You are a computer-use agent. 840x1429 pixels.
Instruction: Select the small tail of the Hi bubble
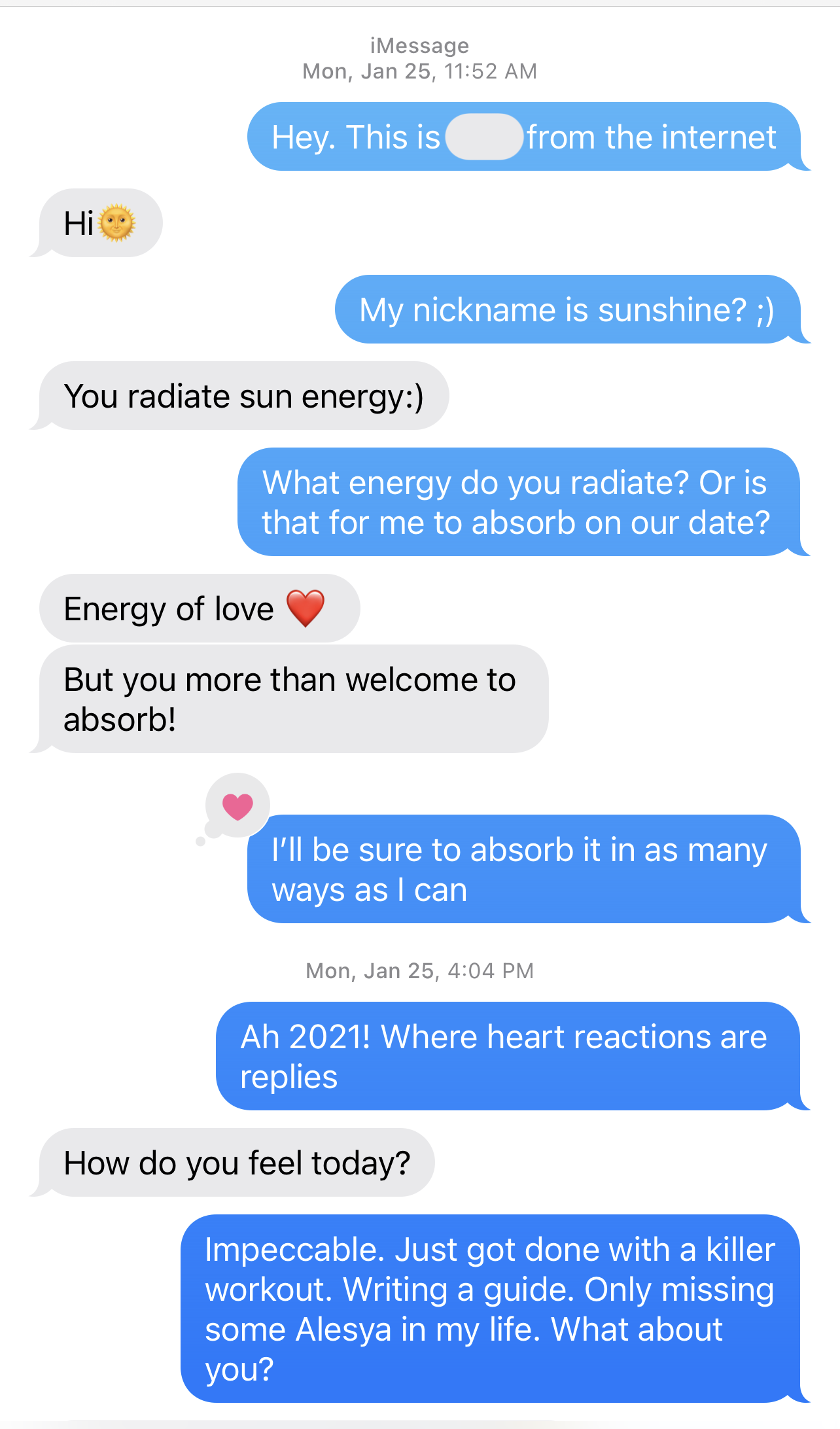(x=41, y=251)
